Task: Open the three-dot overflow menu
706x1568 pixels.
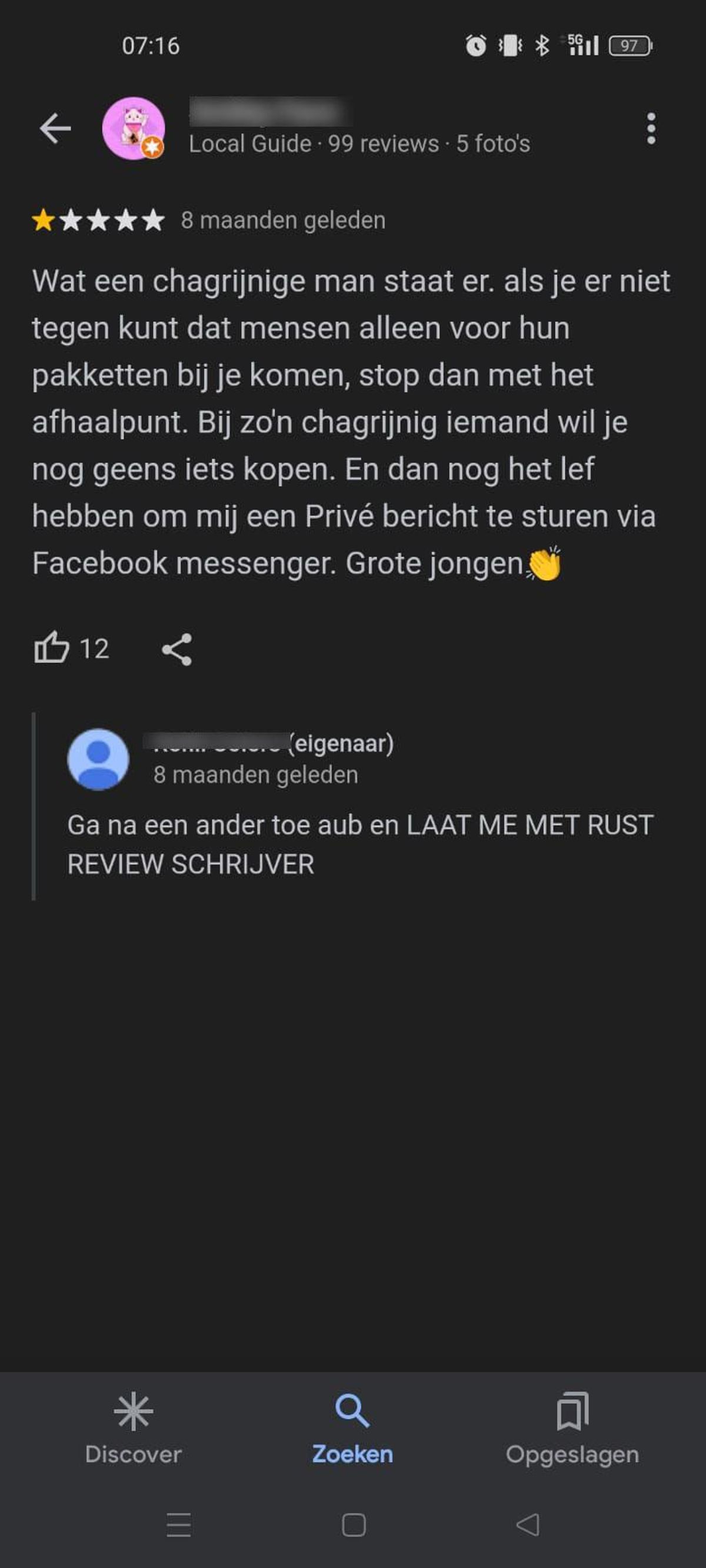Action: click(651, 128)
